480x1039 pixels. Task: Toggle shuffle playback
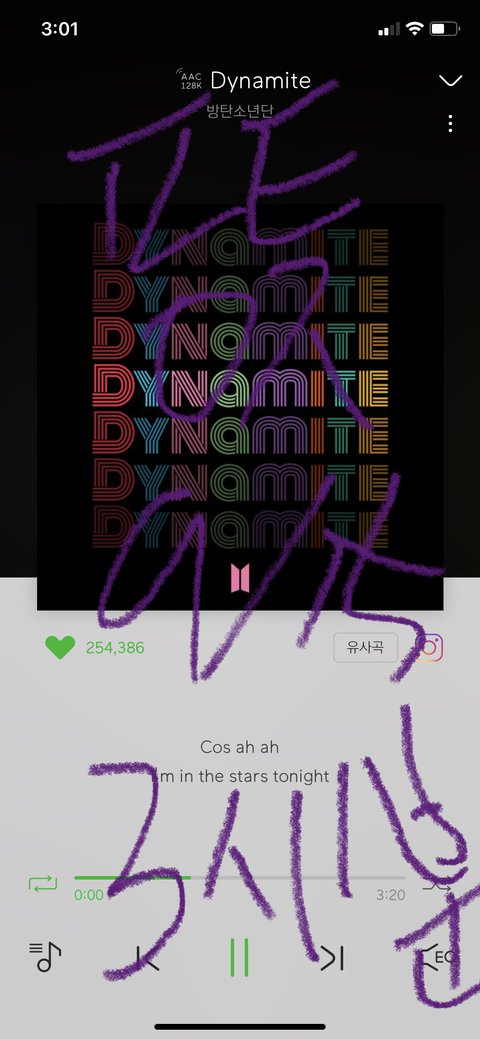436,886
